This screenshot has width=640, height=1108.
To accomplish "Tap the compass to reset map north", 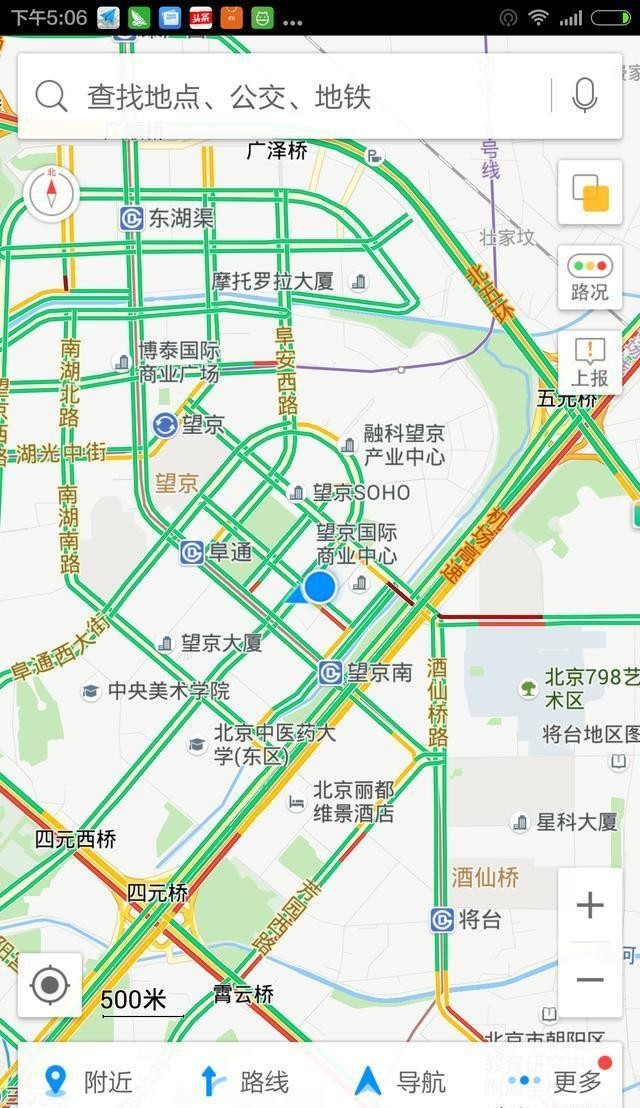I will coord(52,193).
